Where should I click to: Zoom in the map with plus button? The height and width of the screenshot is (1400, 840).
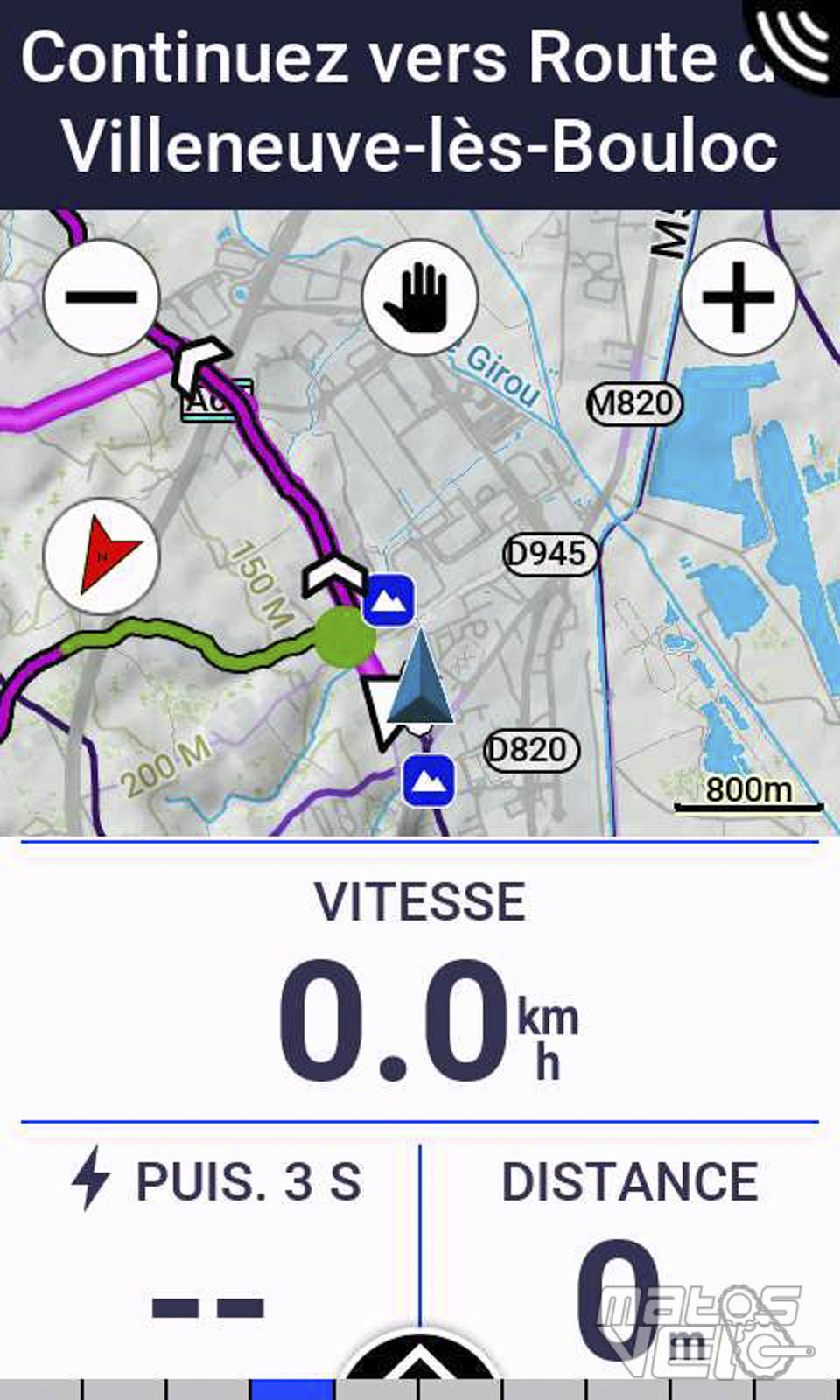tap(738, 297)
